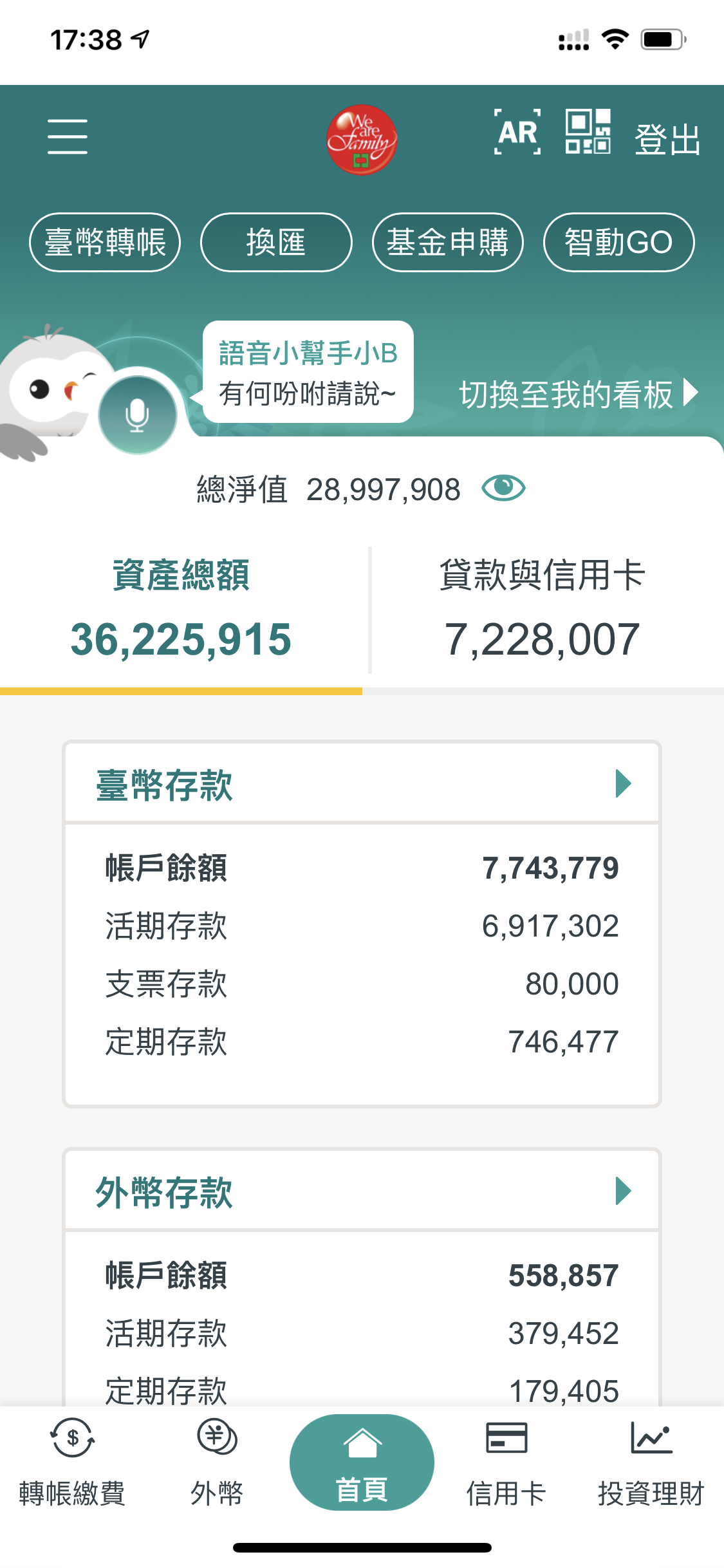Image resolution: width=724 pixels, height=1568 pixels.
Task: Open the hamburger menu
Action: coord(67,136)
